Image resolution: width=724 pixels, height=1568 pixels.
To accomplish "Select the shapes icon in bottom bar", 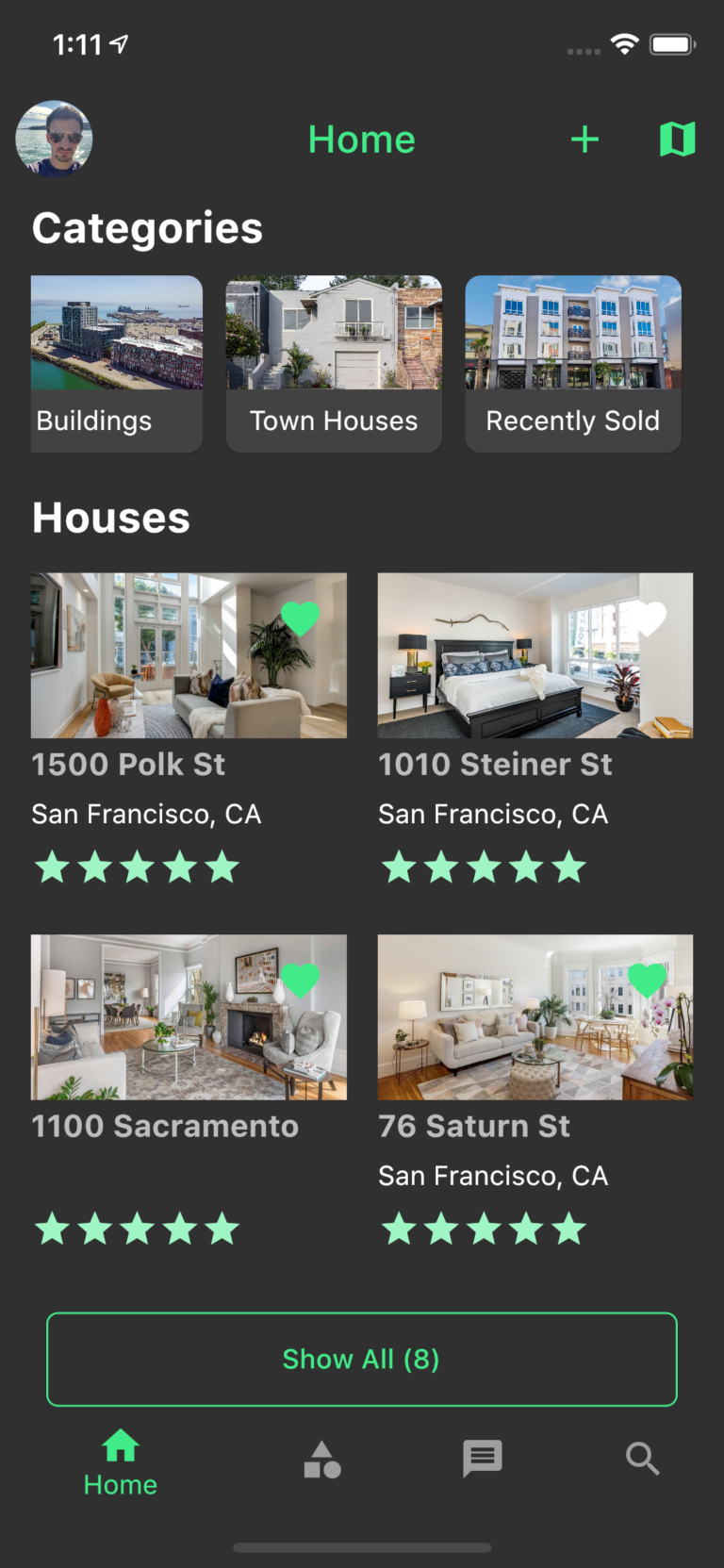I will 322,1459.
